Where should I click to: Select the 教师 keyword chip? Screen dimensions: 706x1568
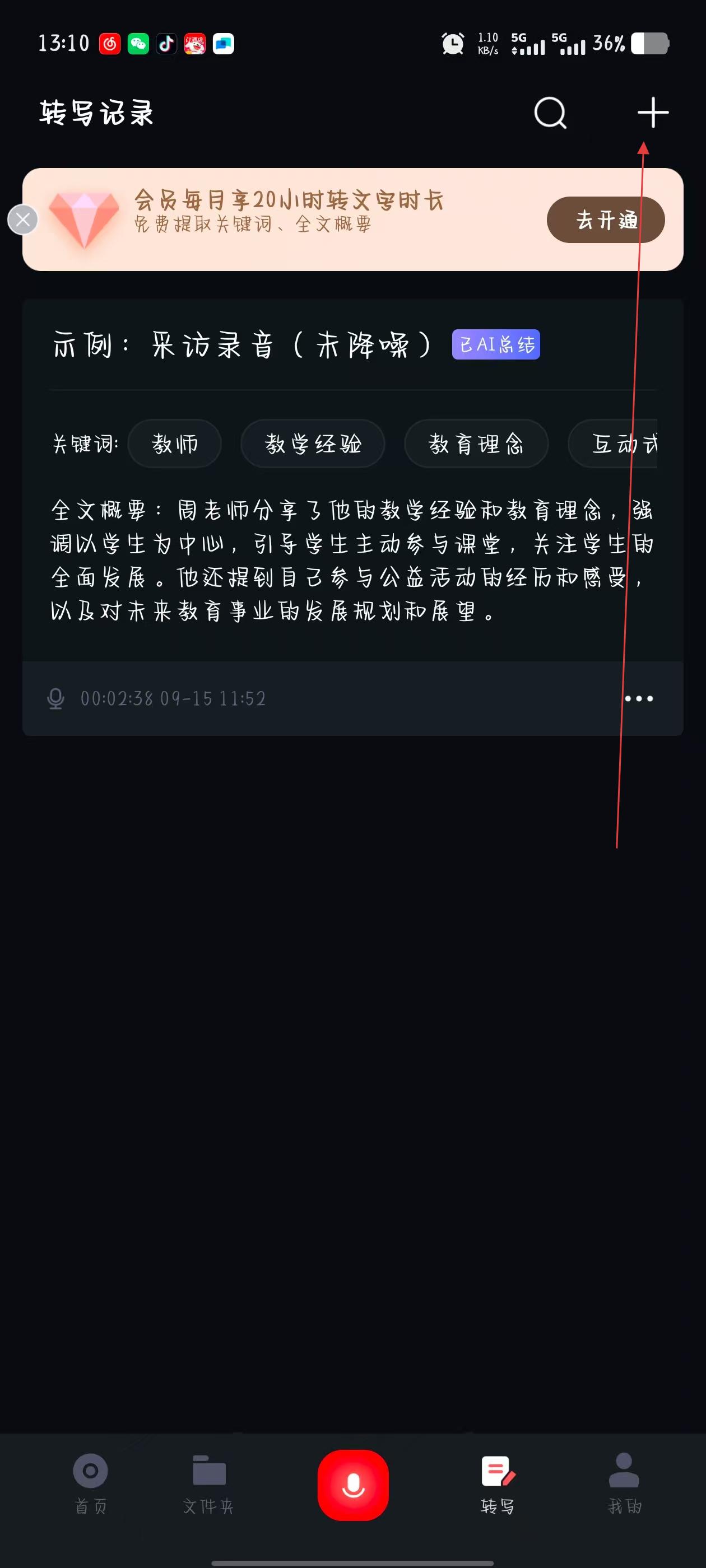[175, 444]
